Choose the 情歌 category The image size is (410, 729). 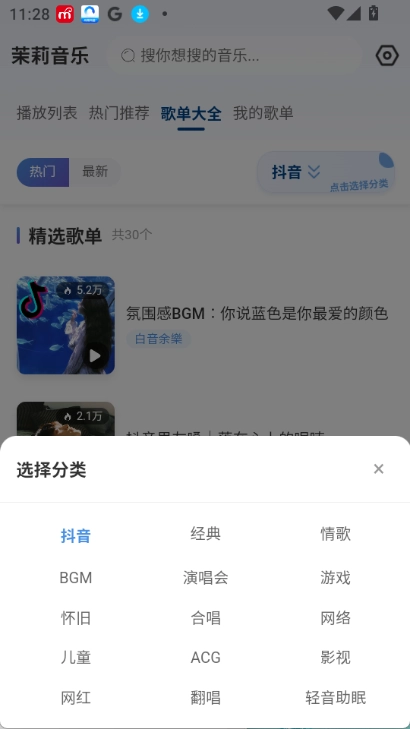(335, 534)
